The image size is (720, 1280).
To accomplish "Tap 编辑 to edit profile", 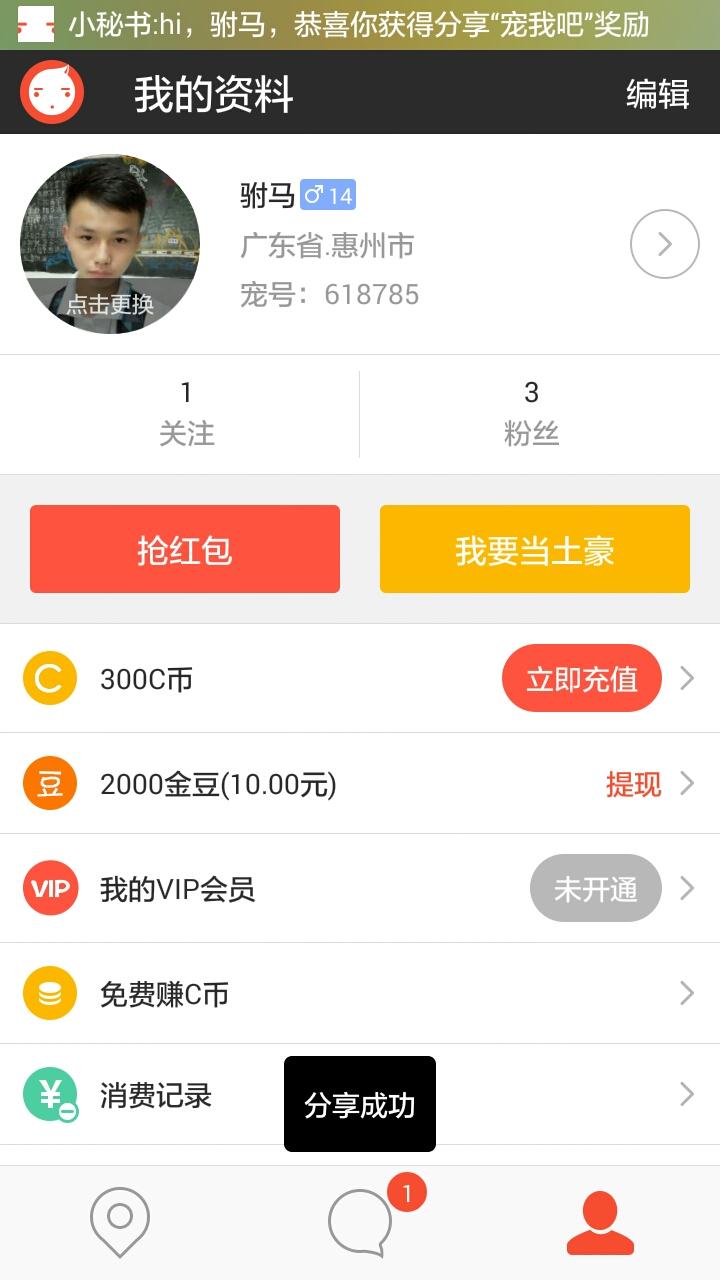I will click(657, 94).
